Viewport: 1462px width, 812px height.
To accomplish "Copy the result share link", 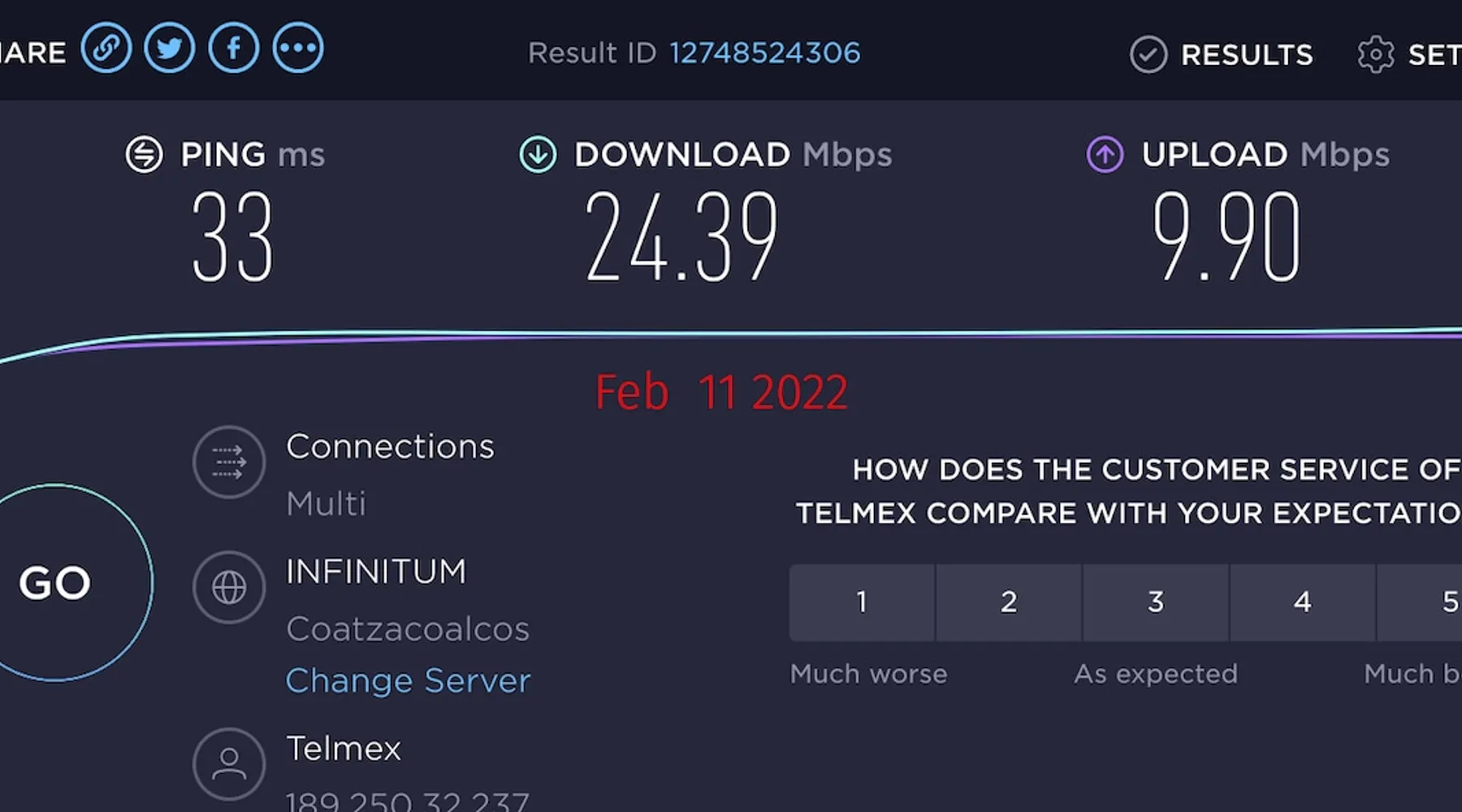I will [x=106, y=48].
